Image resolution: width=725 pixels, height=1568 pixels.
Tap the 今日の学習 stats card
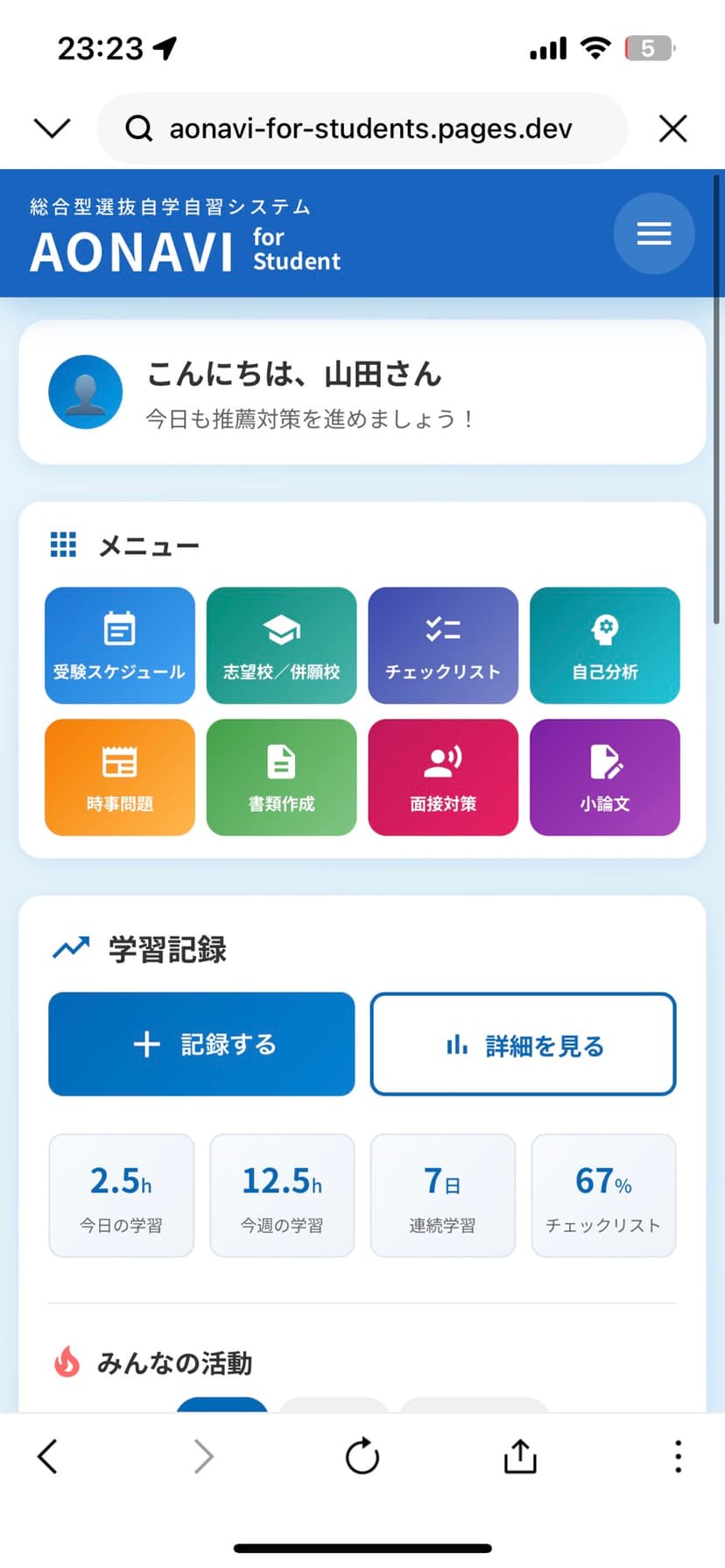121,1196
